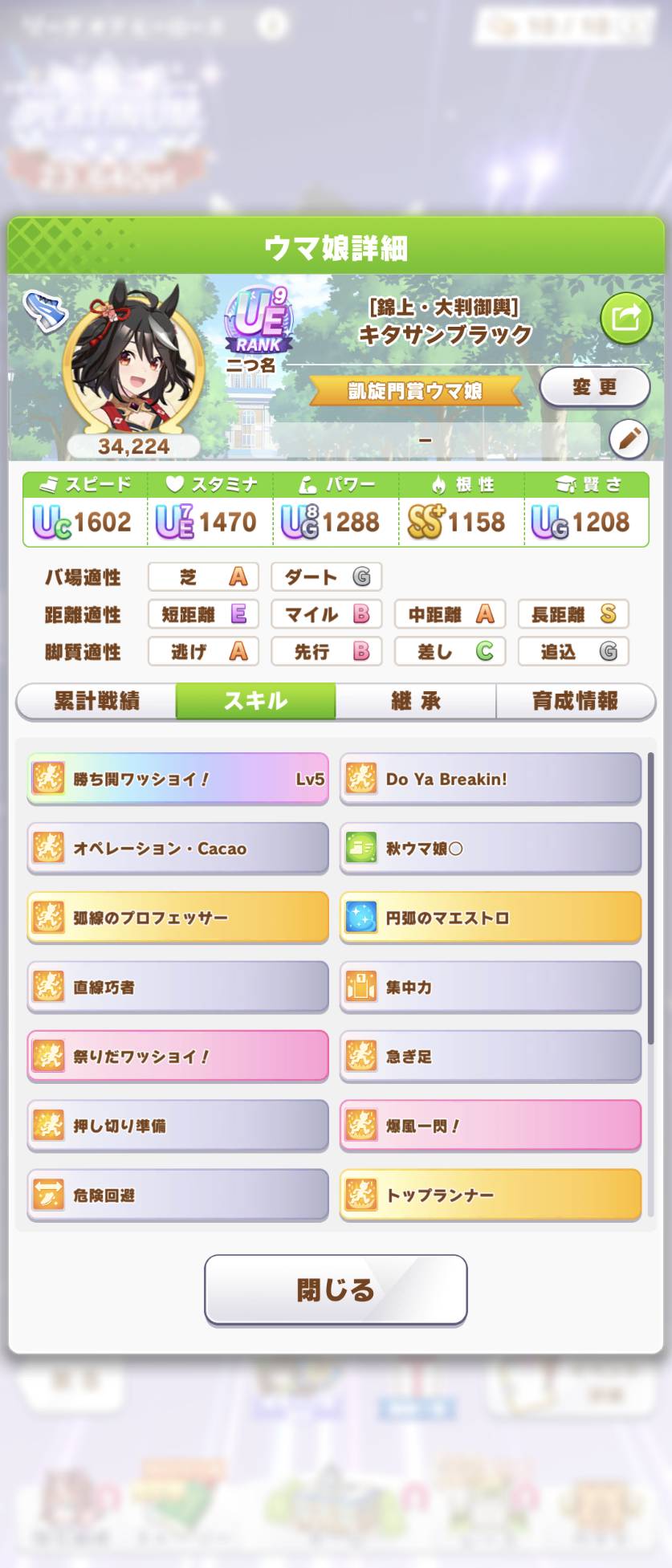View the Do Ya Breakin! skill details
Viewport: 672px width, 1568px height.
(x=490, y=779)
